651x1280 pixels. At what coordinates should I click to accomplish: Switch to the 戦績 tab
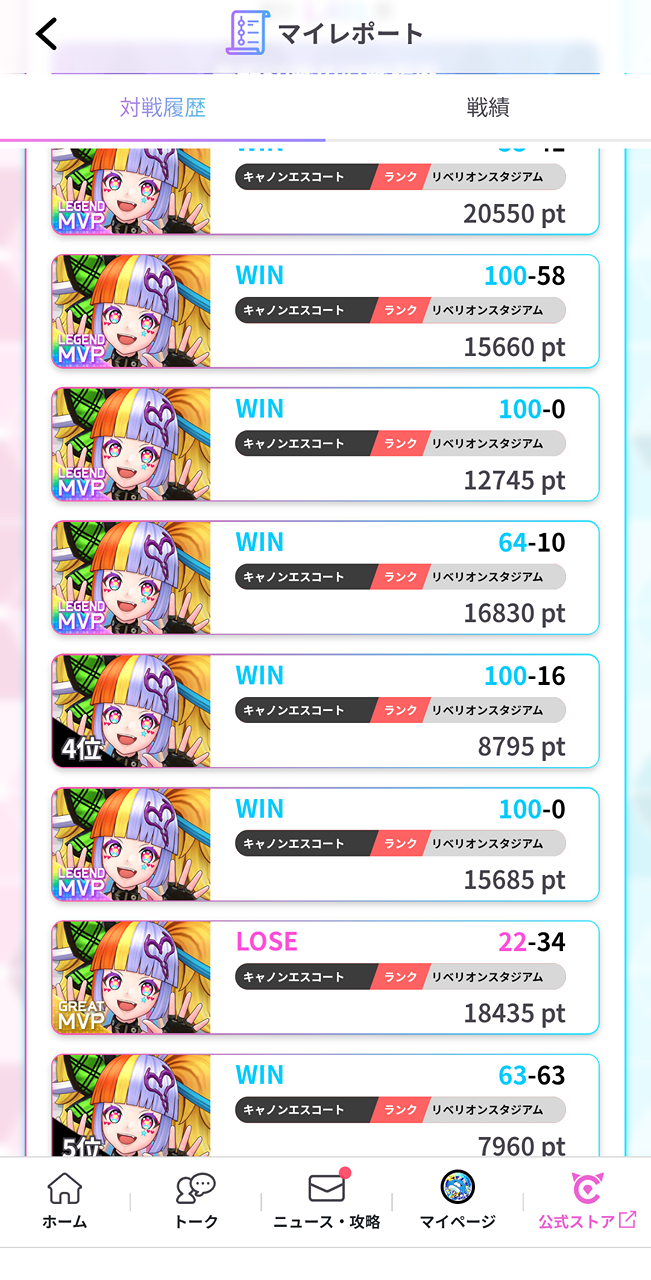pos(488,108)
